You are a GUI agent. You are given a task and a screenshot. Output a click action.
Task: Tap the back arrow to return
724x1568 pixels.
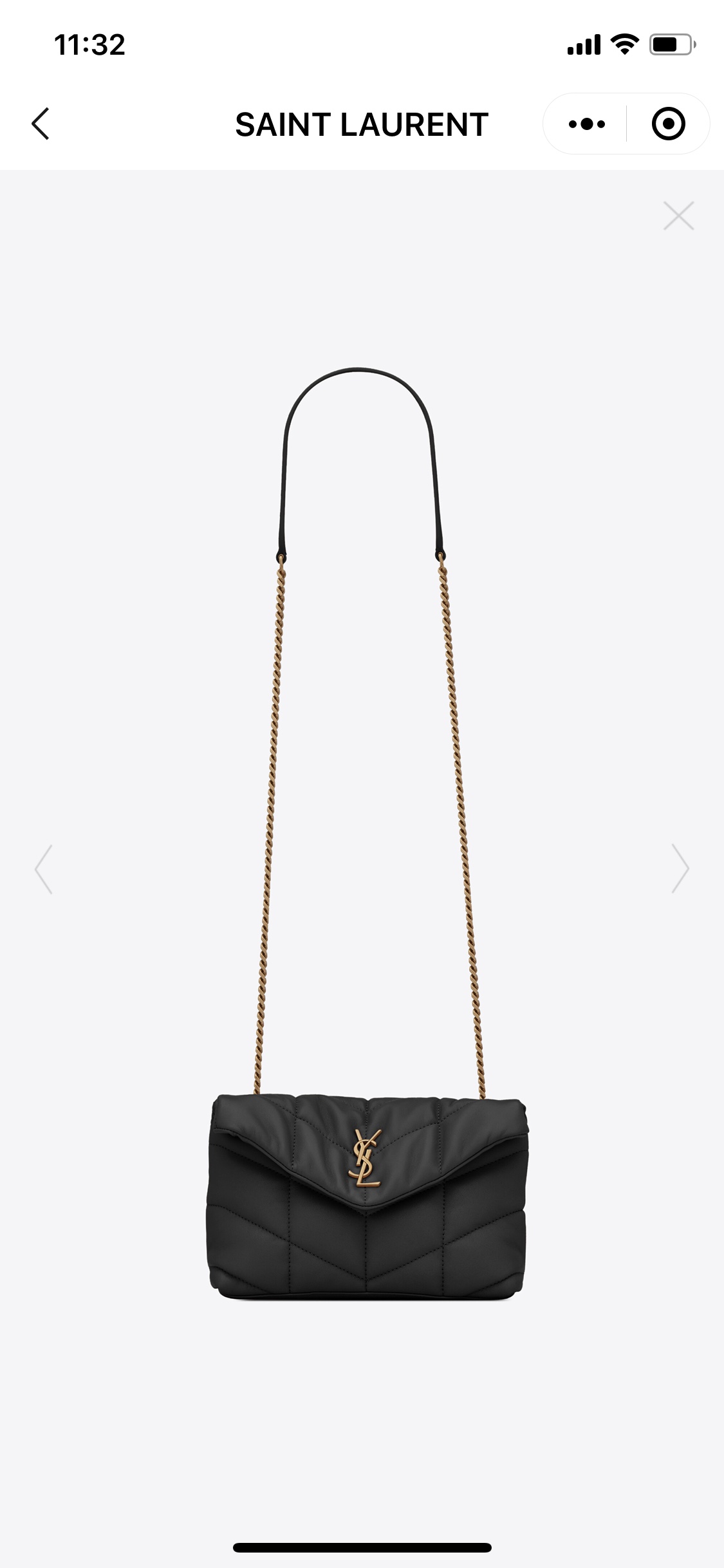[x=41, y=122]
